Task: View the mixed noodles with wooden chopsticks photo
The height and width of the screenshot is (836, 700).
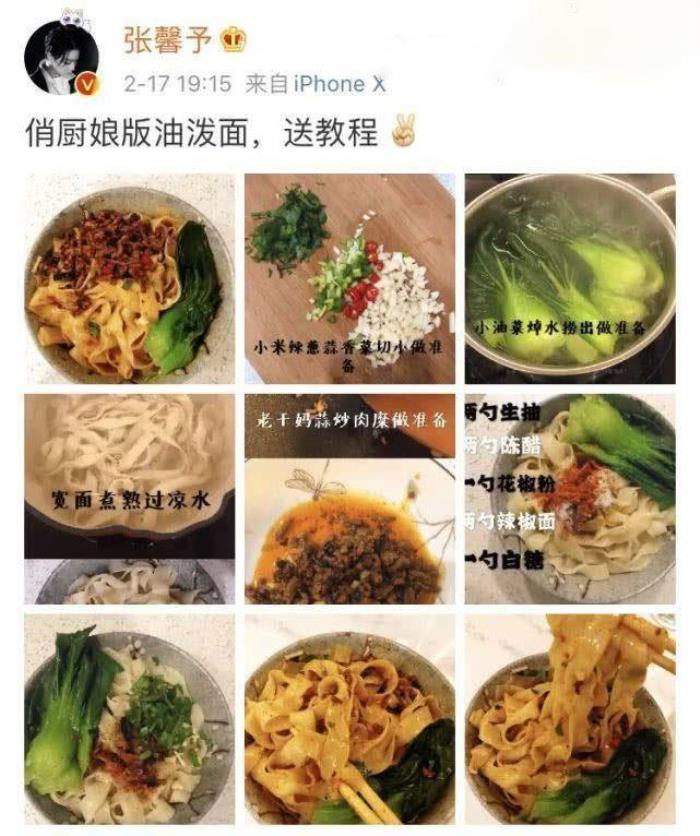Action: click(x=349, y=718)
